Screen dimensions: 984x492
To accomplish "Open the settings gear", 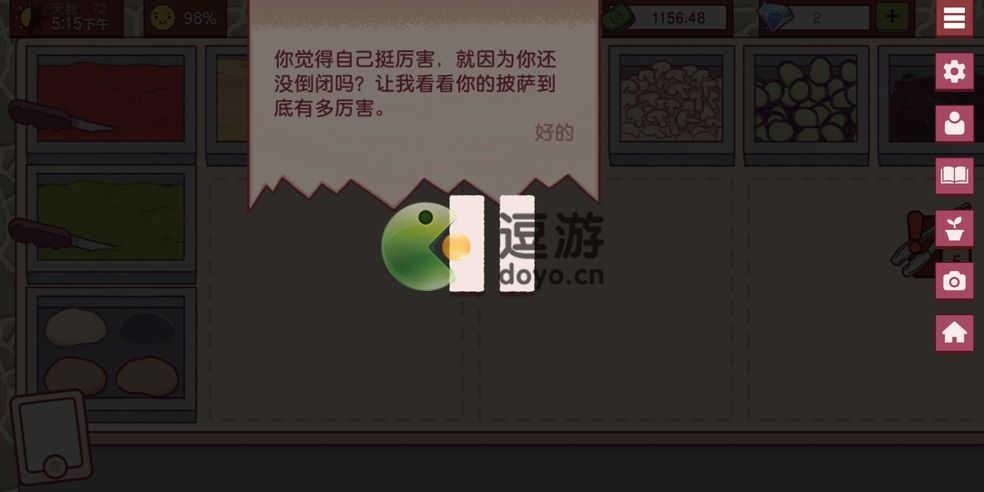I will [x=954, y=71].
